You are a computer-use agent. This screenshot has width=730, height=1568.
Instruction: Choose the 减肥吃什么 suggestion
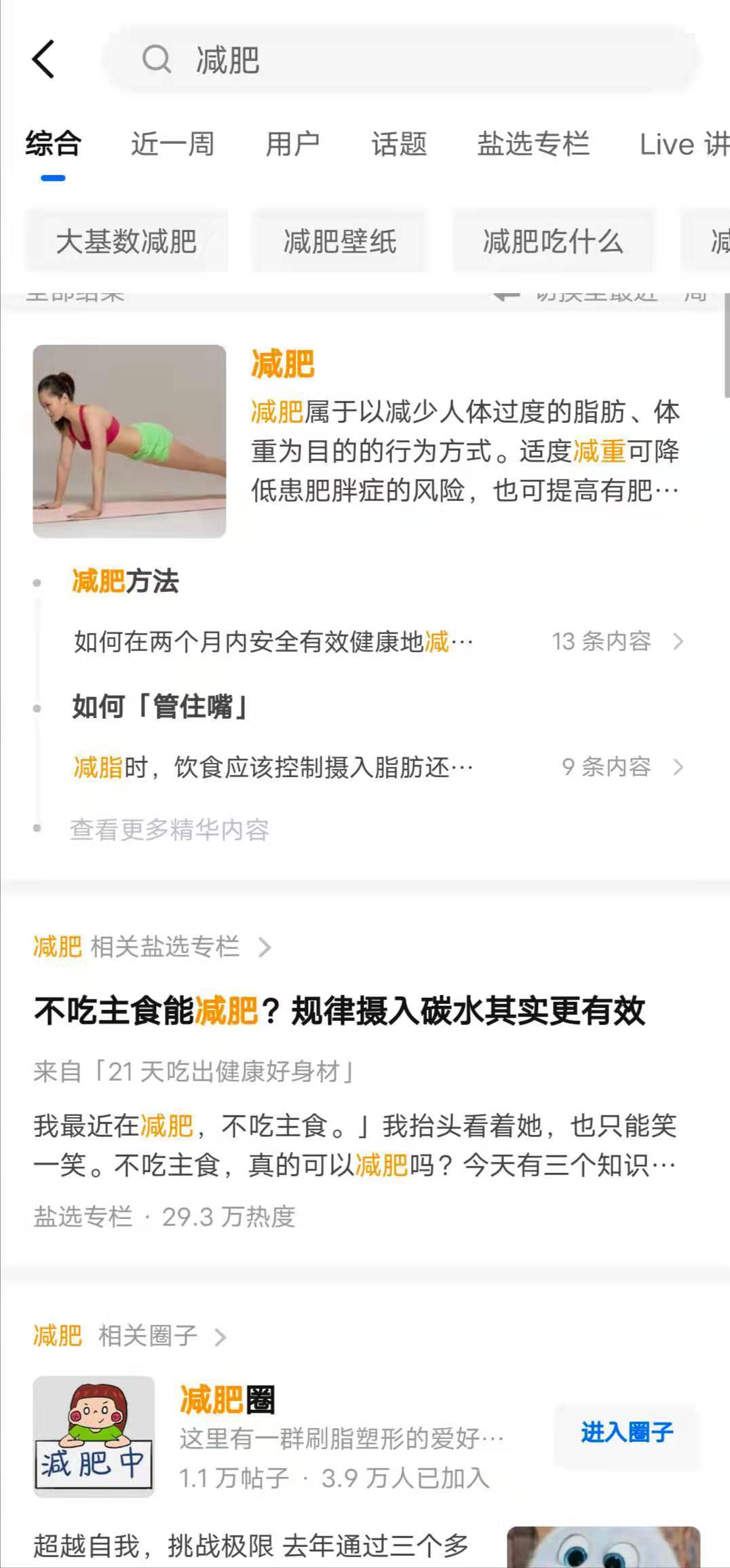(x=553, y=242)
